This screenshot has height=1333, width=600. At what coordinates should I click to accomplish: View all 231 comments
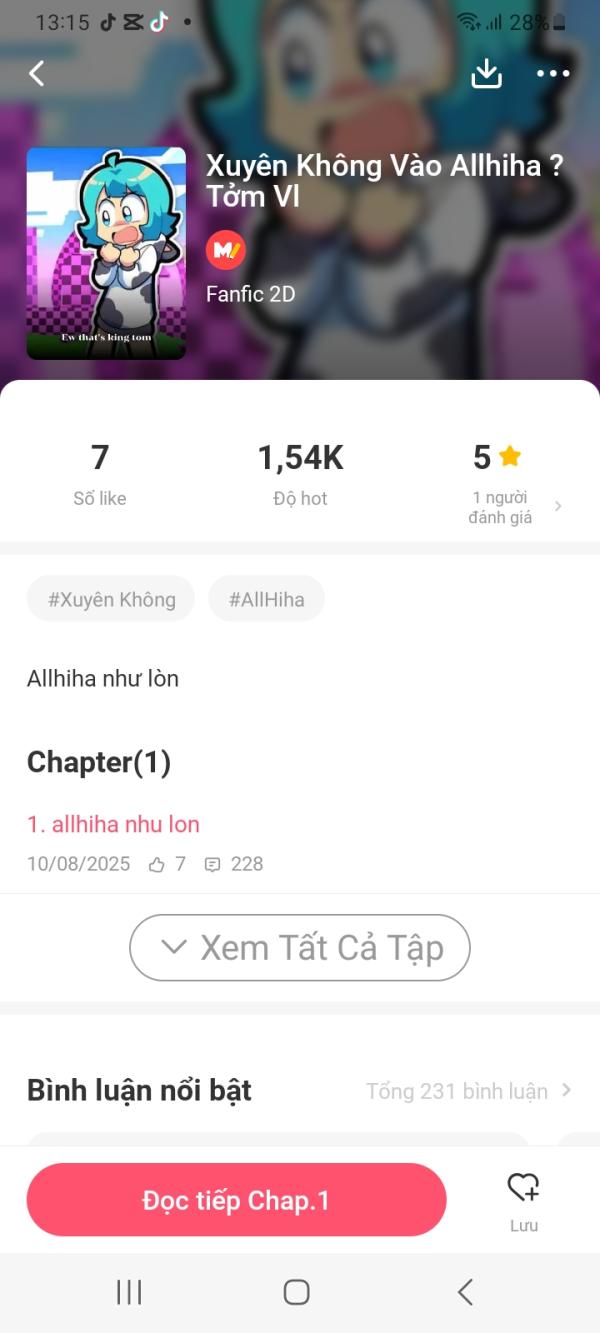click(468, 1090)
